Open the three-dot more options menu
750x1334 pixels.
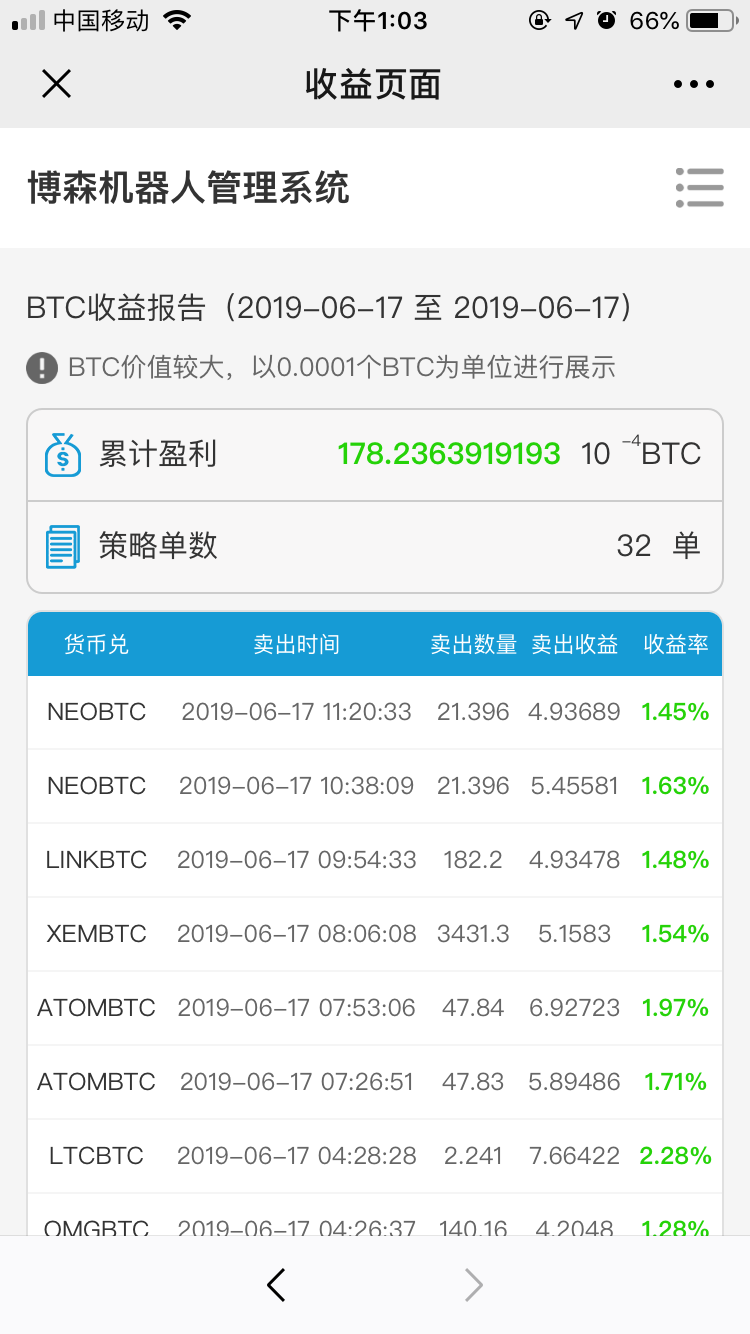point(694,85)
